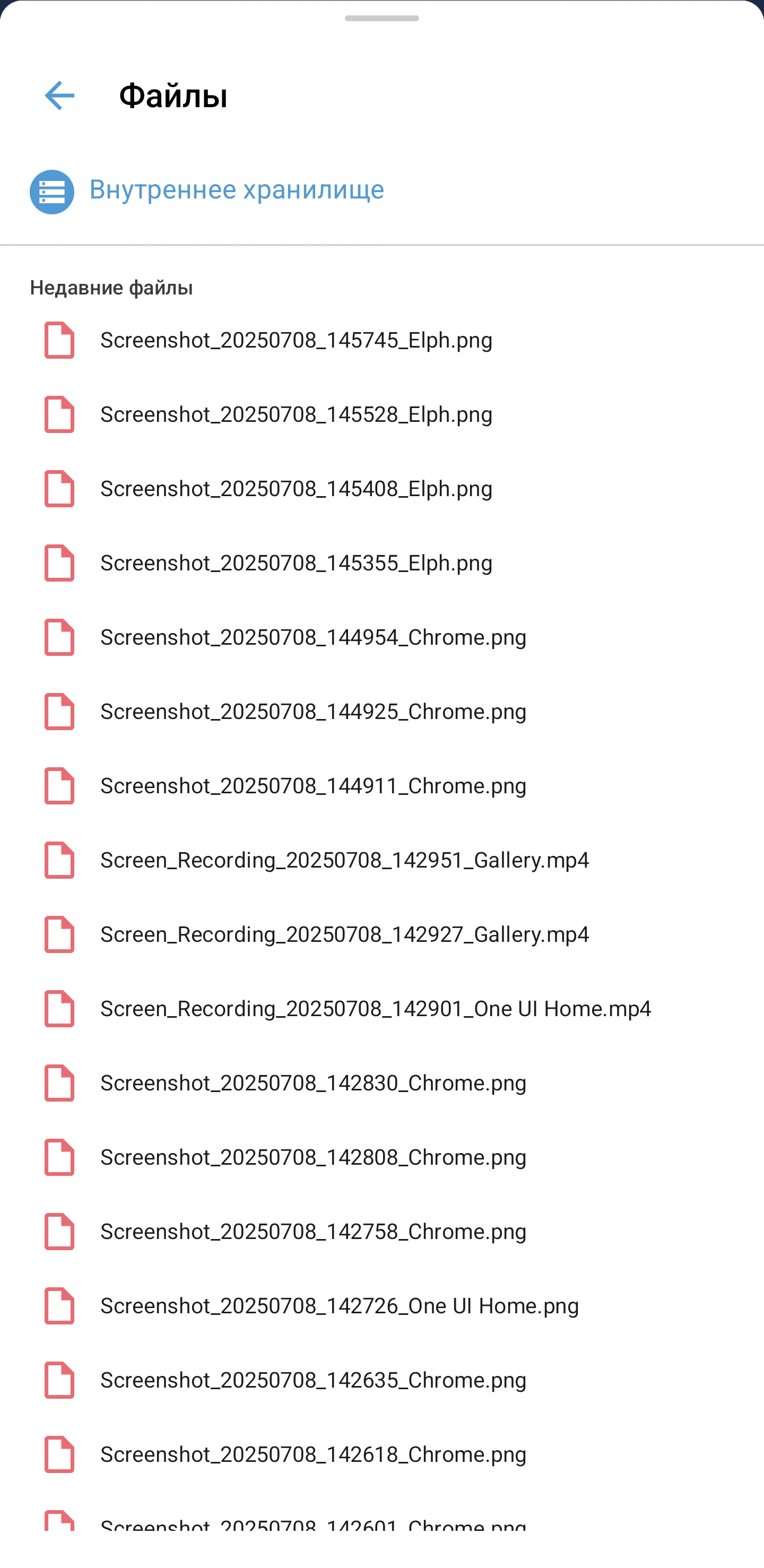Choose Screenshot_20250708_142808_Chrome.png

point(313,1157)
